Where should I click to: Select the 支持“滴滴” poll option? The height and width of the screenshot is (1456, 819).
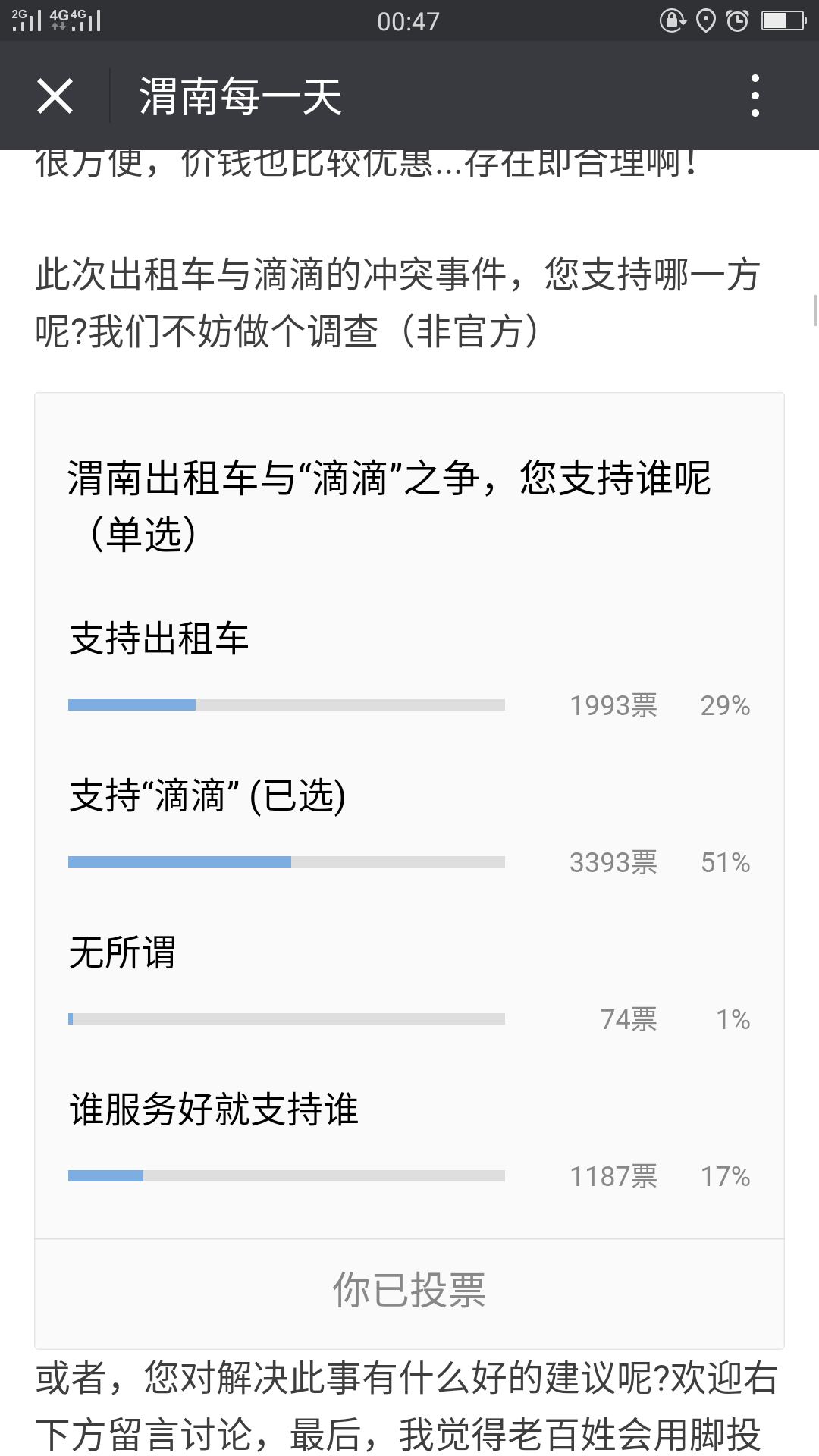pyautogui.click(x=207, y=796)
